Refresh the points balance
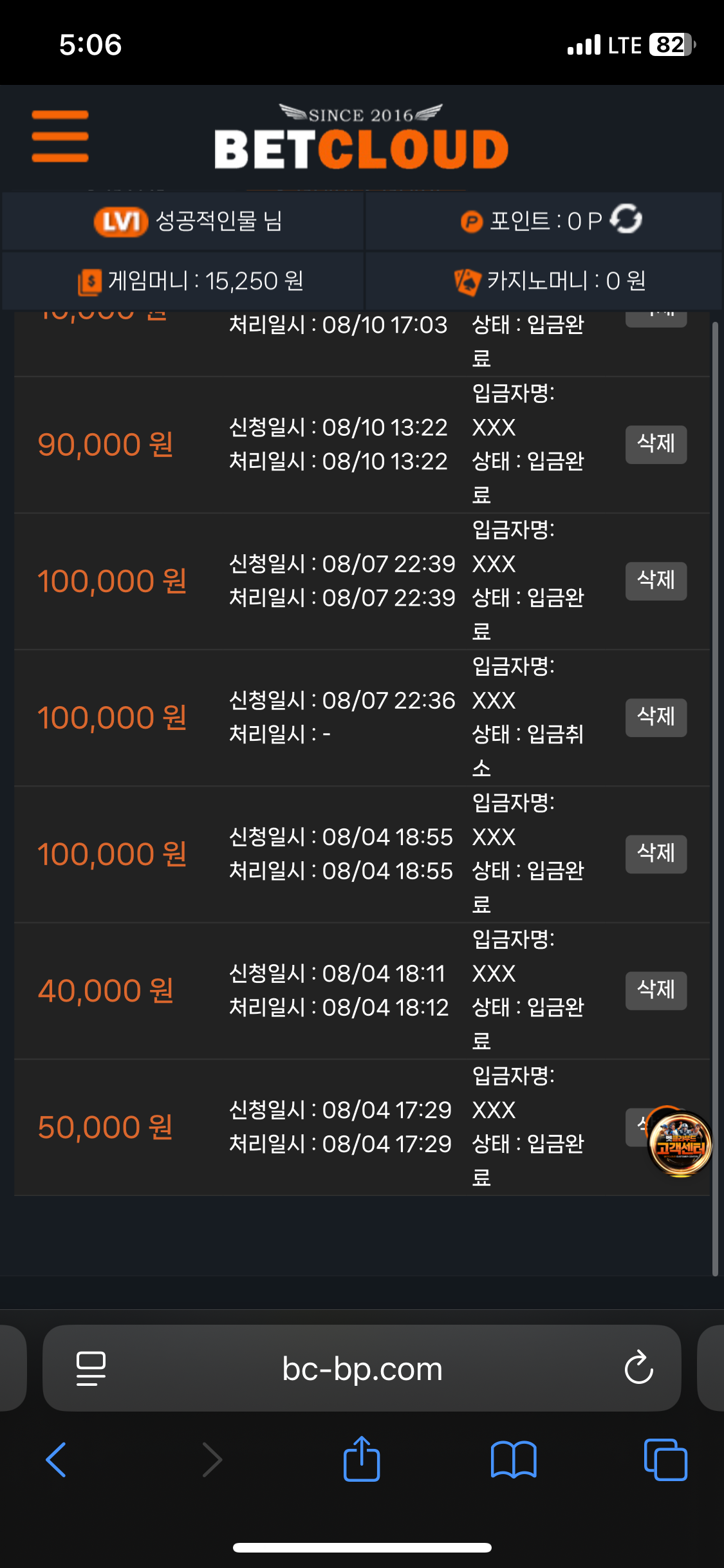 pos(626,219)
